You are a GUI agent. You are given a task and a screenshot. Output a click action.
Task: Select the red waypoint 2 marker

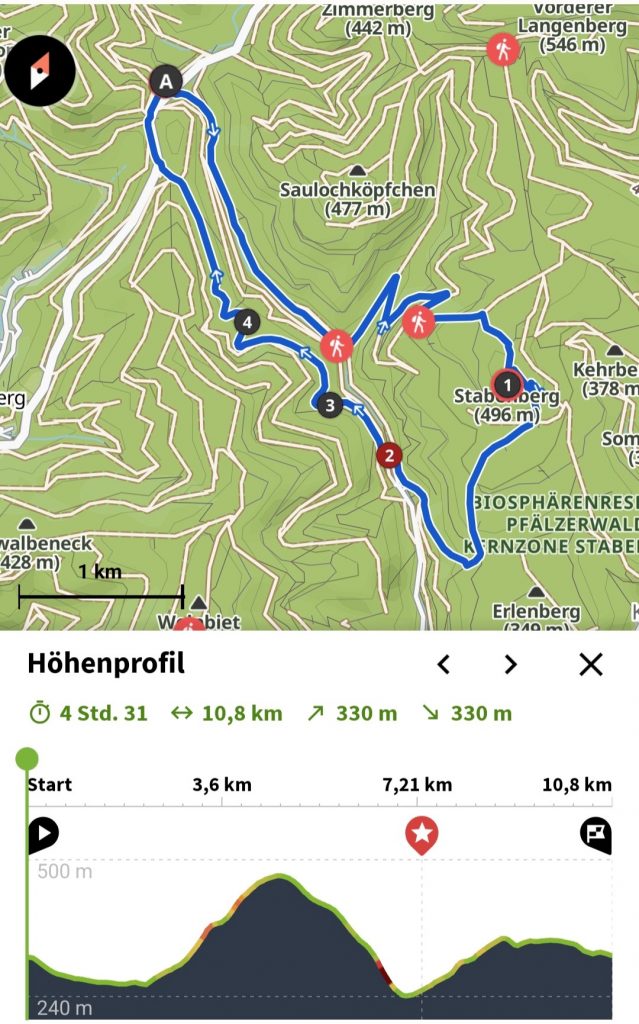(x=388, y=456)
